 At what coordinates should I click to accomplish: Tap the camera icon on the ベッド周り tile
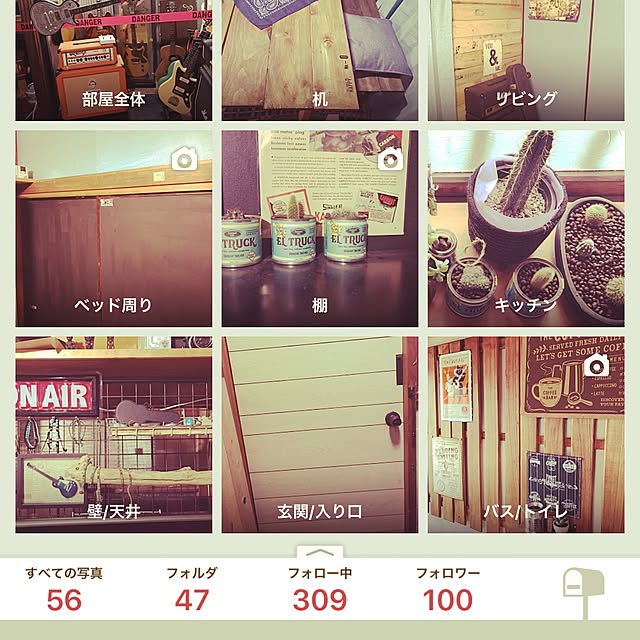pyautogui.click(x=183, y=158)
